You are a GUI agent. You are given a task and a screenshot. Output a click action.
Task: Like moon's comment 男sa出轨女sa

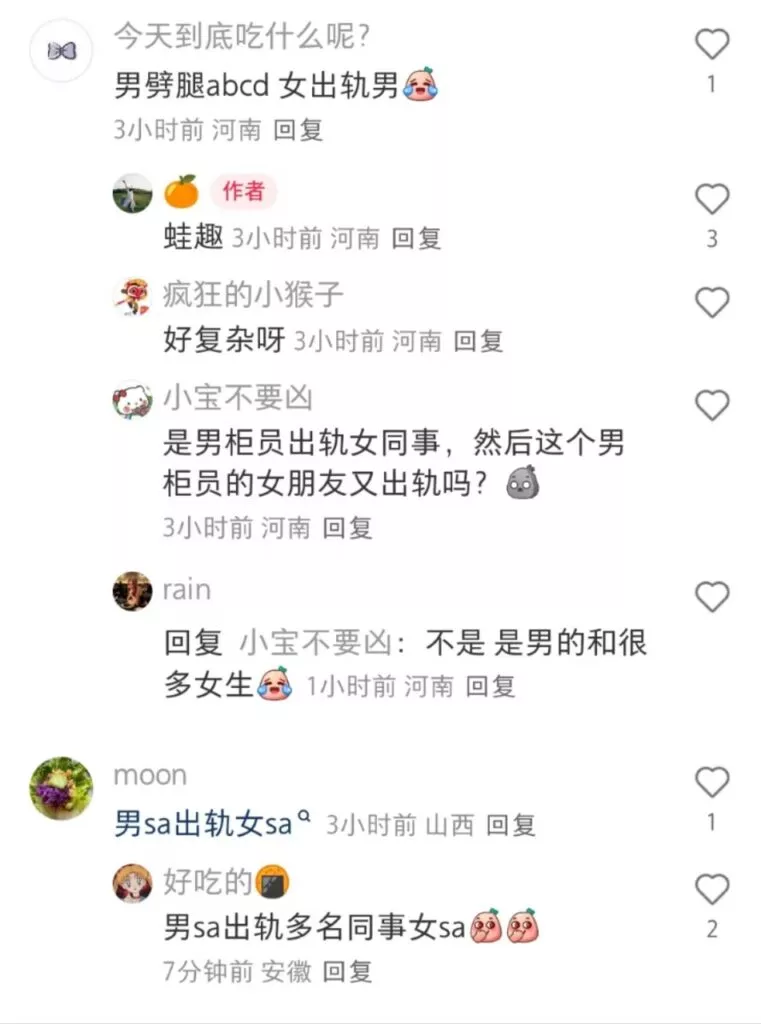(712, 782)
